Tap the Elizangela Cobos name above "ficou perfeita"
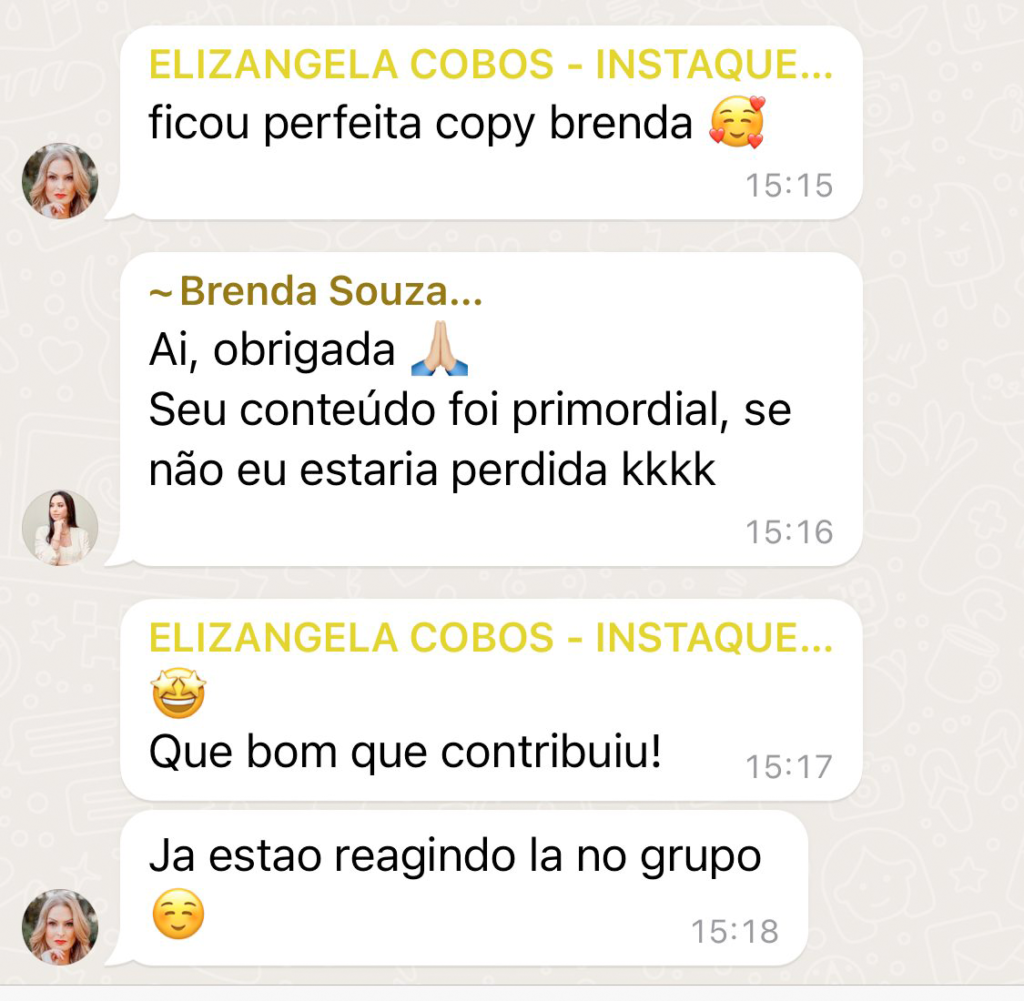Screen dimensions: 1024x1001 491,64
